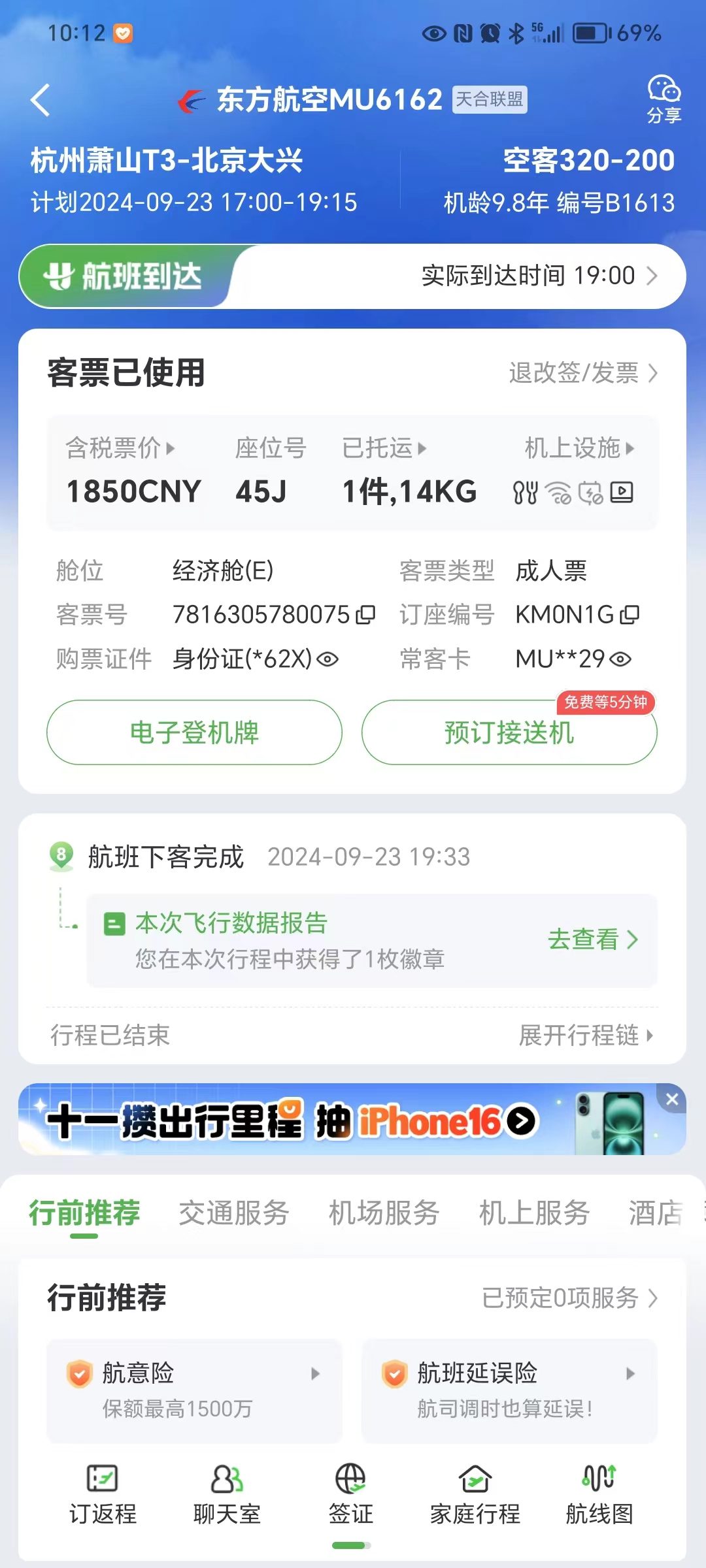Share the flight via the 分享 icon
This screenshot has width=706, height=1568.
tap(664, 99)
